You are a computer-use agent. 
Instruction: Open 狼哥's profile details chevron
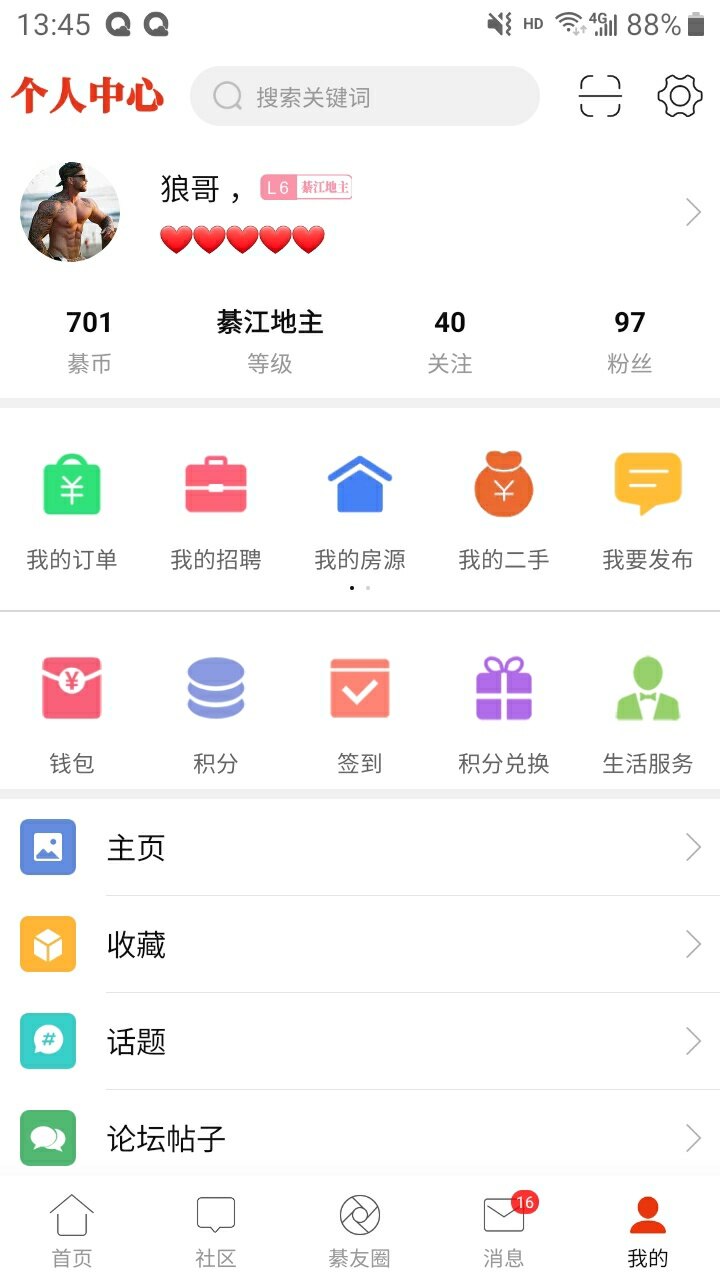(692, 212)
